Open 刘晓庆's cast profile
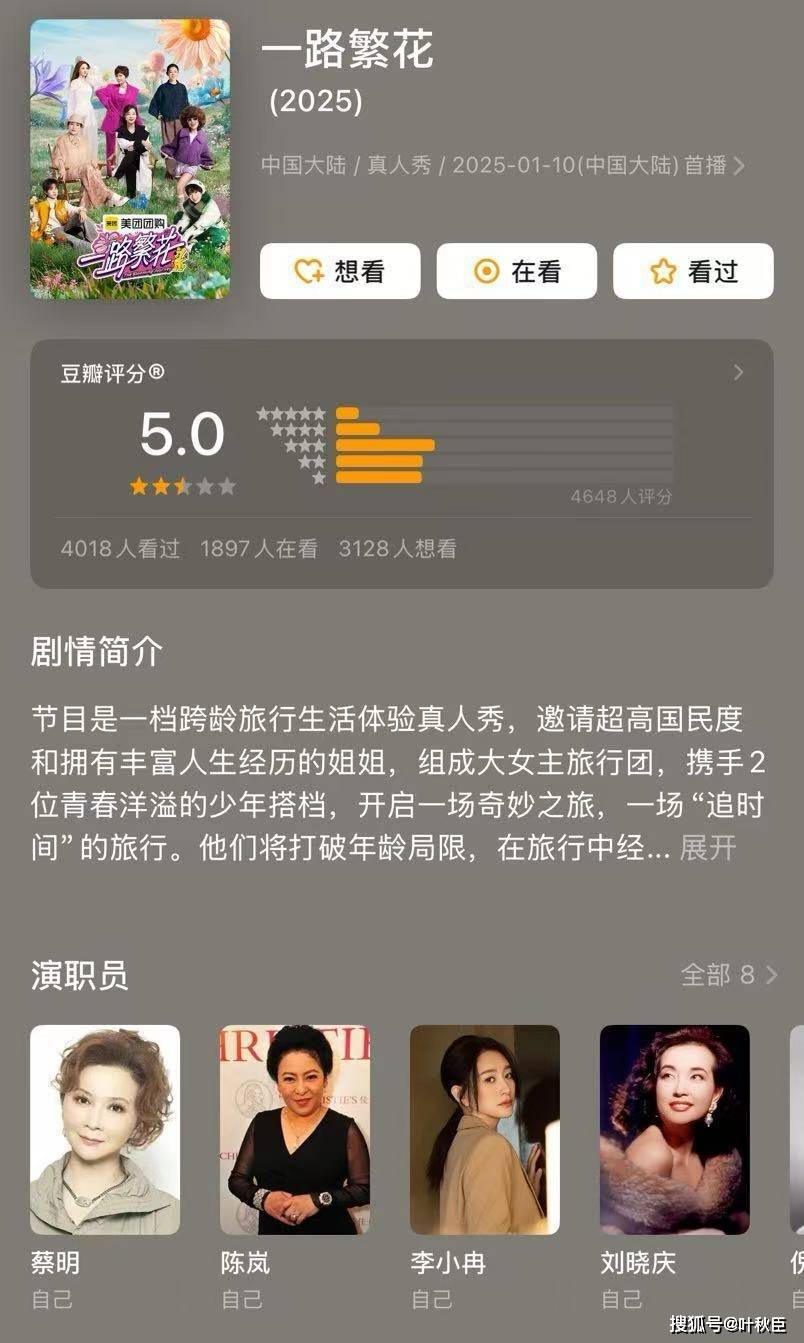 pos(675,1129)
